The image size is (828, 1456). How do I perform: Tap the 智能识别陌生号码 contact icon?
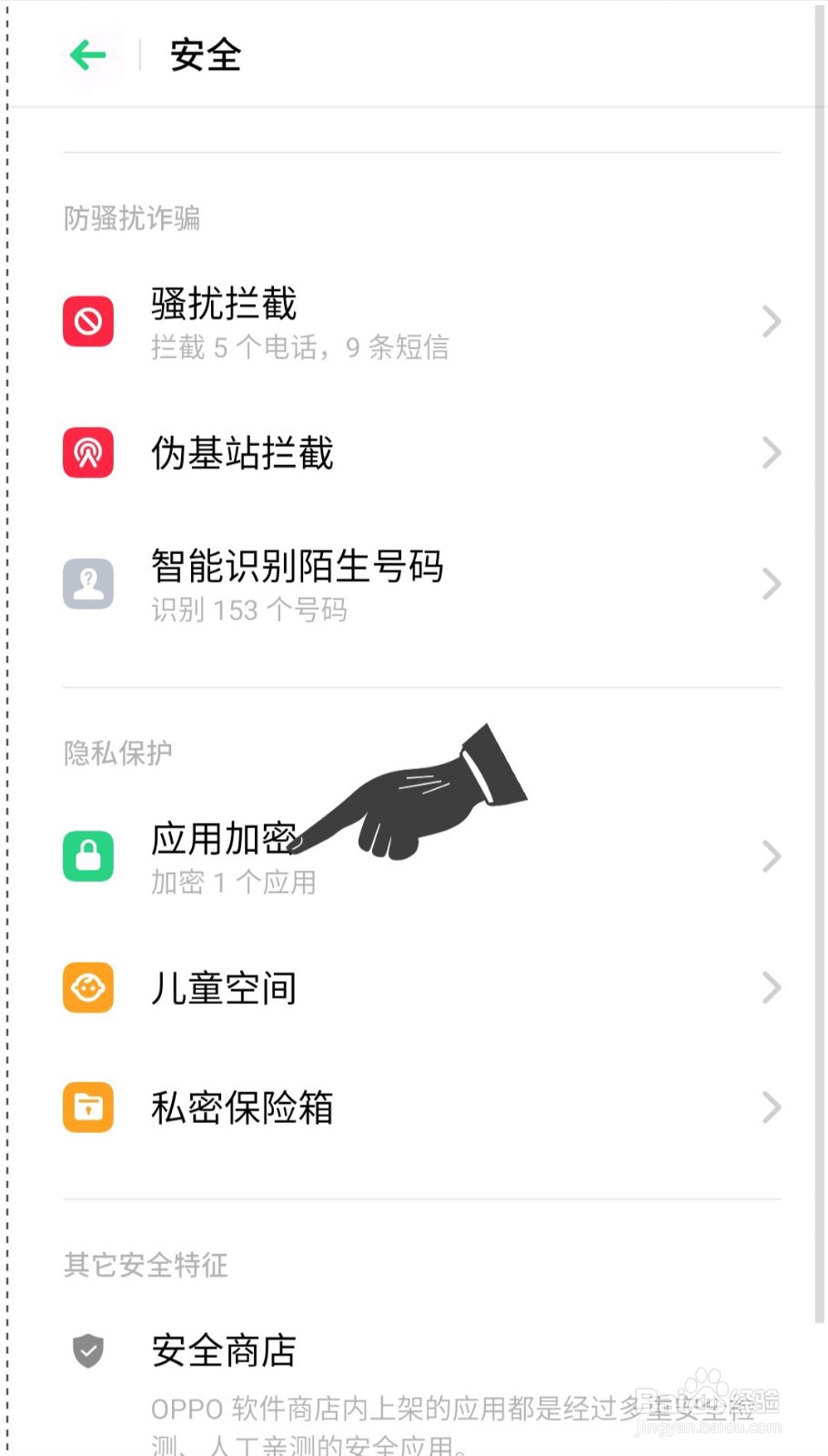click(87, 583)
